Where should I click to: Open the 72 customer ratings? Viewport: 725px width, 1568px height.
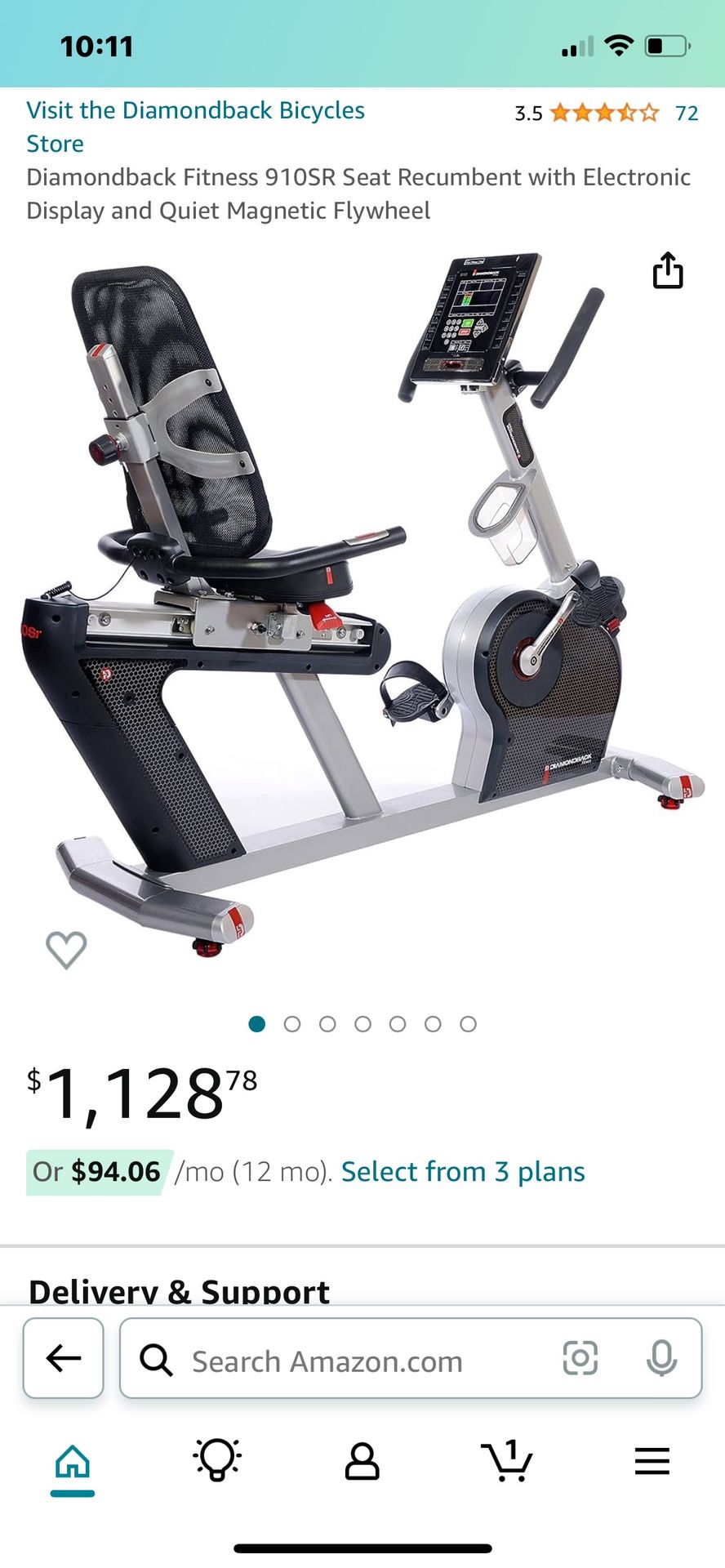click(687, 114)
